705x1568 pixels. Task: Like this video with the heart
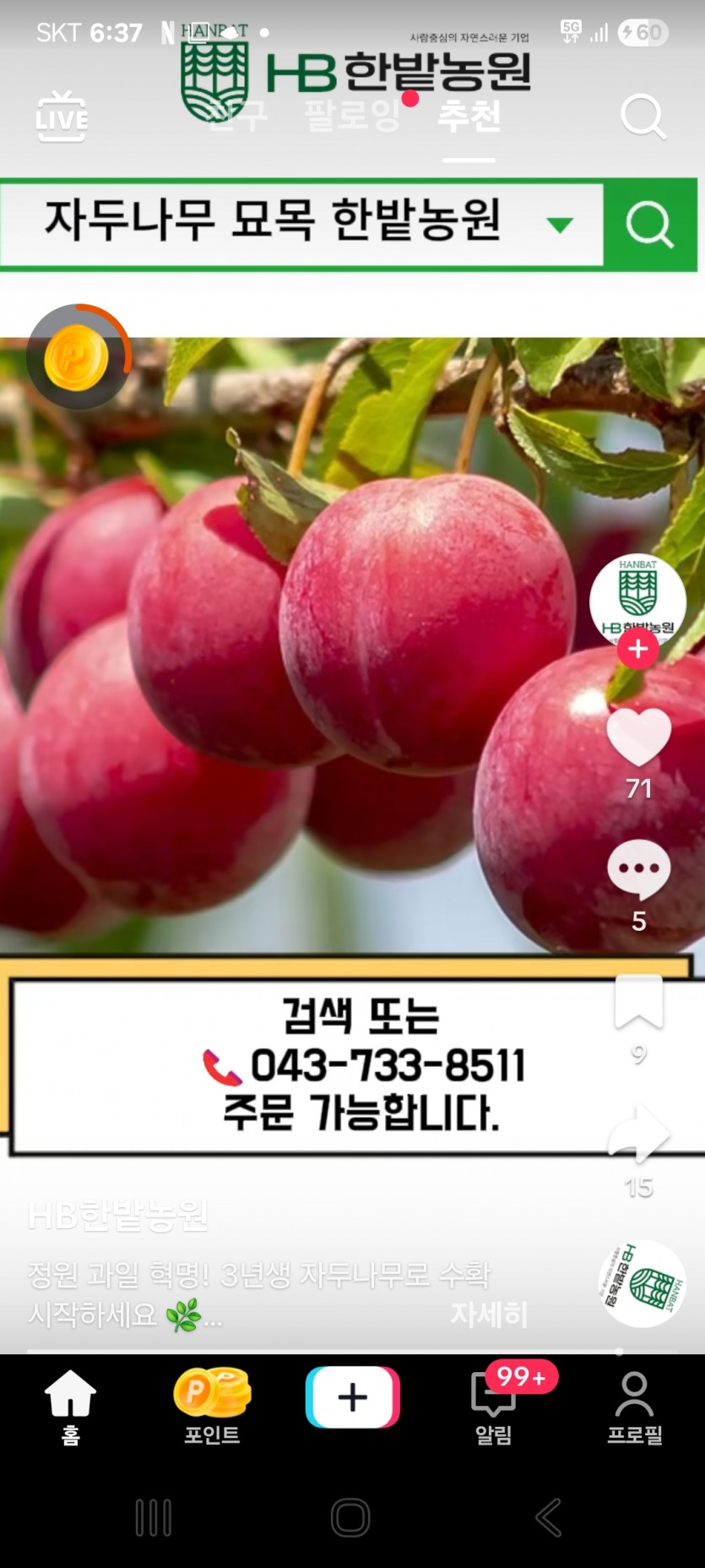click(x=639, y=737)
